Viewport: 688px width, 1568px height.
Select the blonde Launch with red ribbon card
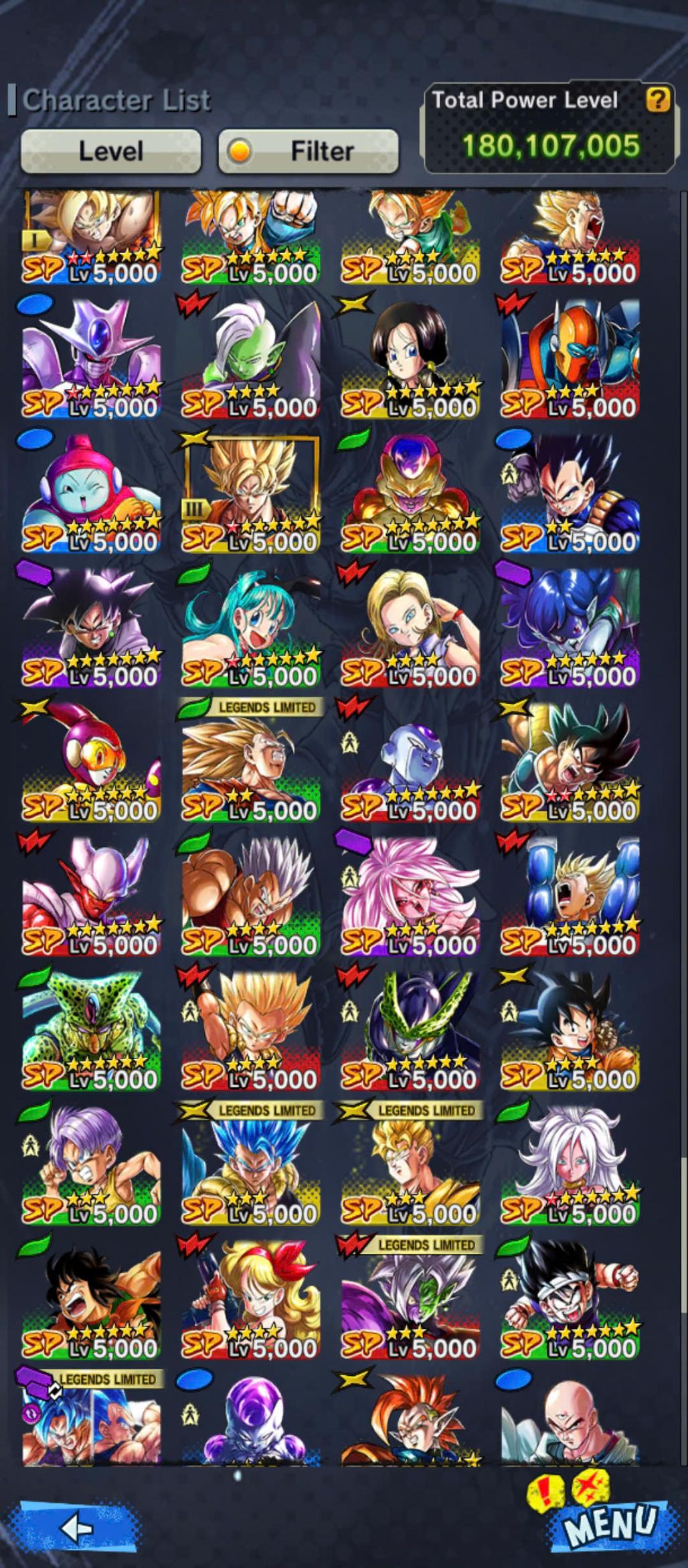[251, 1299]
